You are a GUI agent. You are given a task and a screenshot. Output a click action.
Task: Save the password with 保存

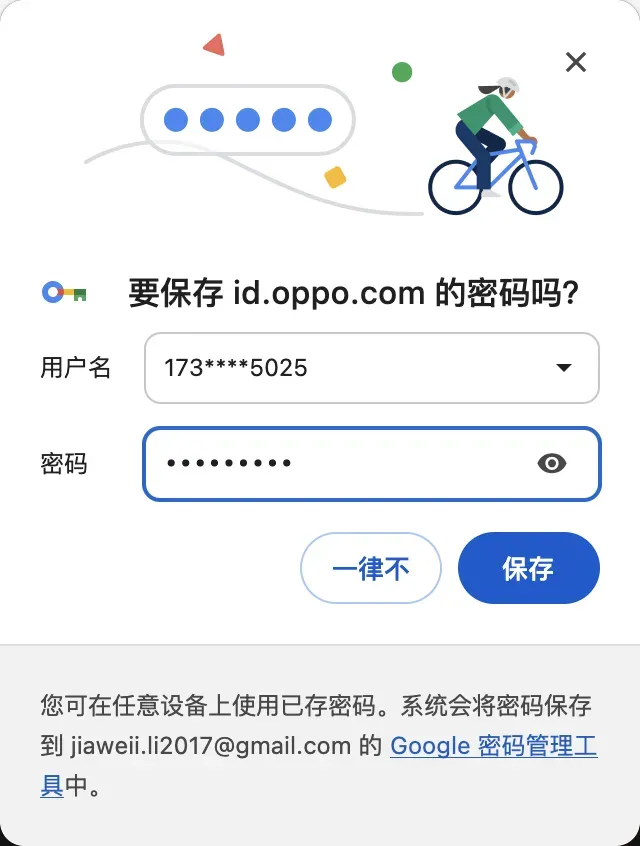528,569
